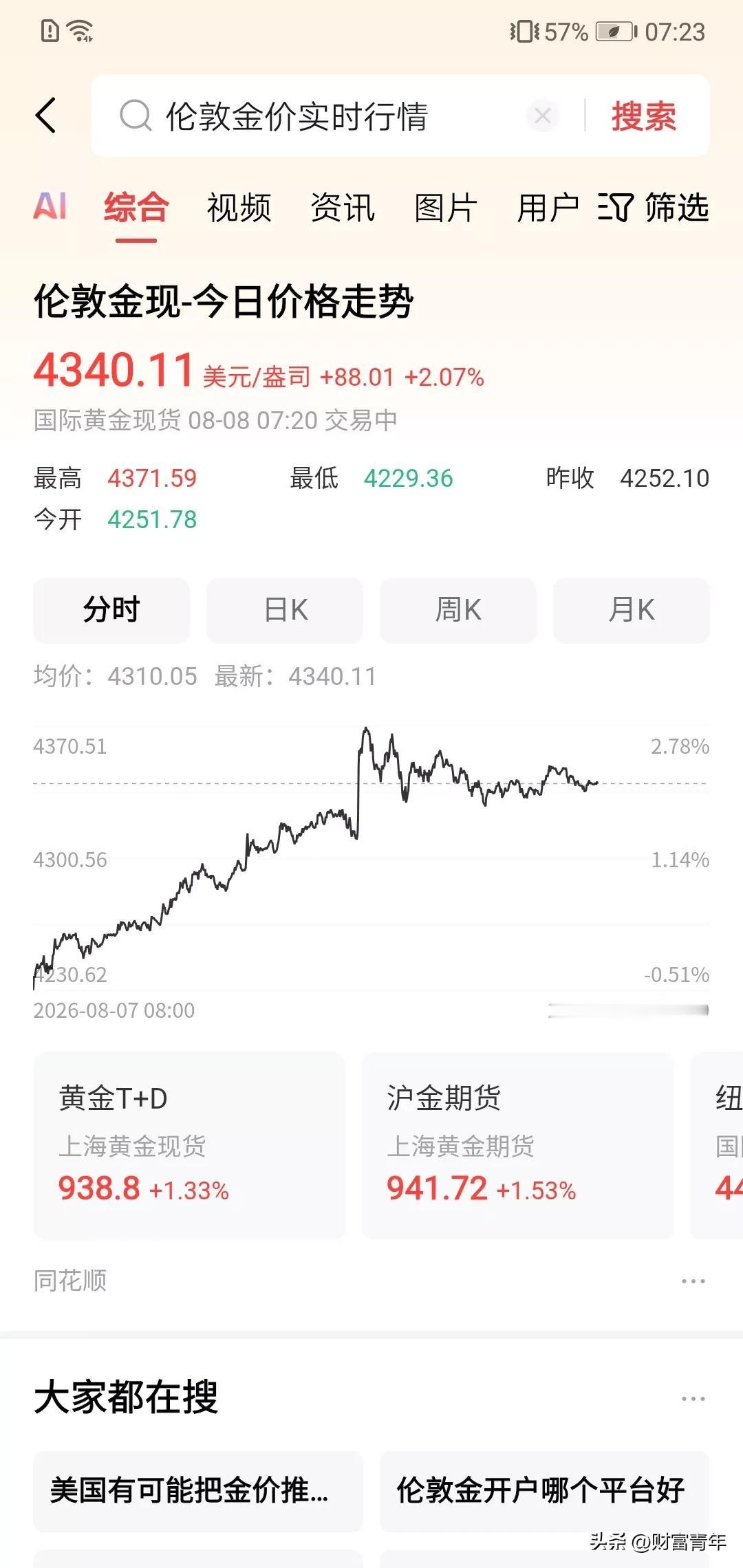Viewport: 743px width, 1568px height.
Task: Open the 黄金T+D card
Action: [189, 1146]
